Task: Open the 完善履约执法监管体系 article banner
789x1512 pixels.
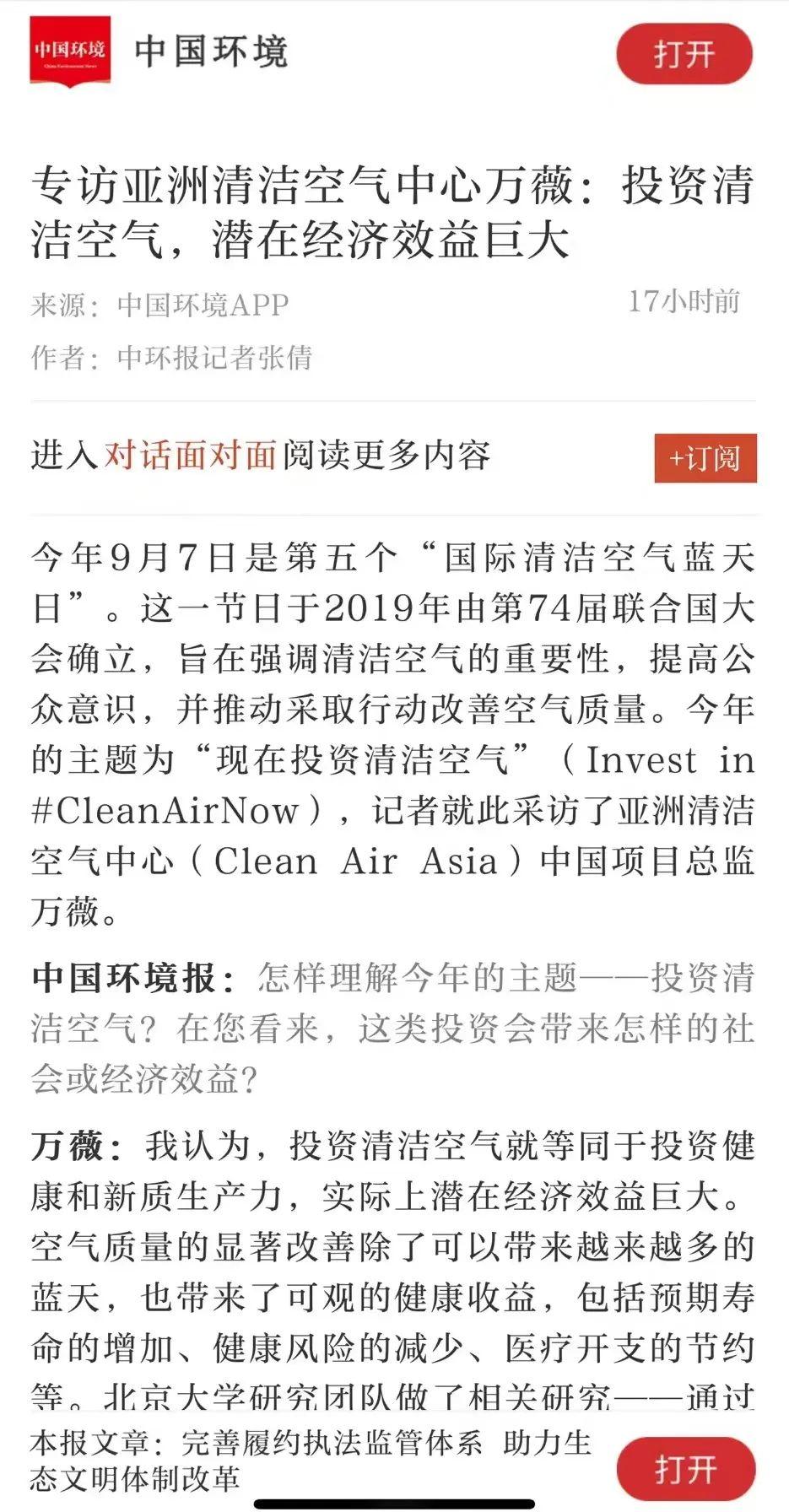Action: [311, 1460]
